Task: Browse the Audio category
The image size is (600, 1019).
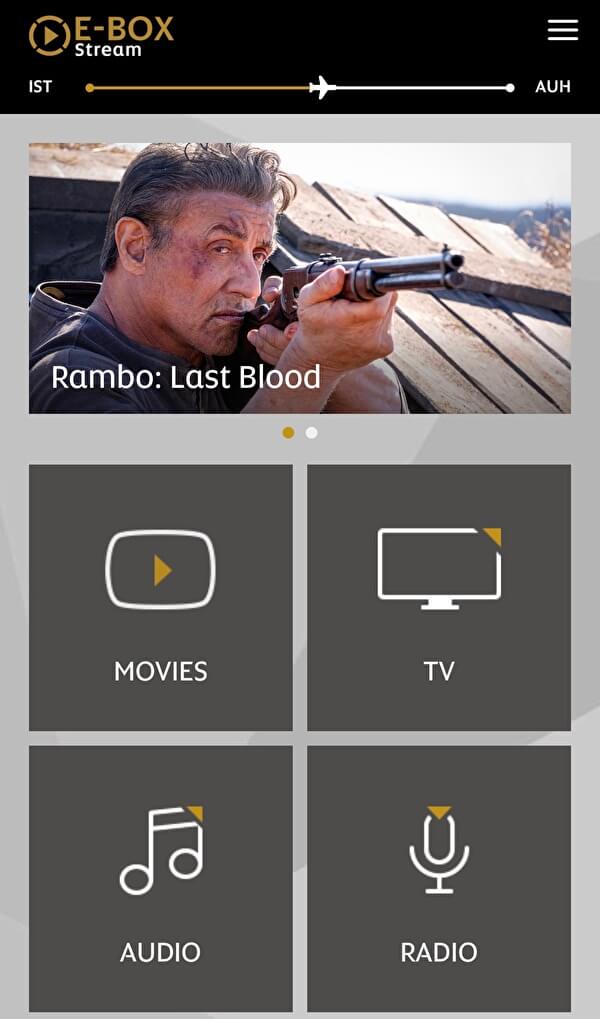Action: [161, 878]
